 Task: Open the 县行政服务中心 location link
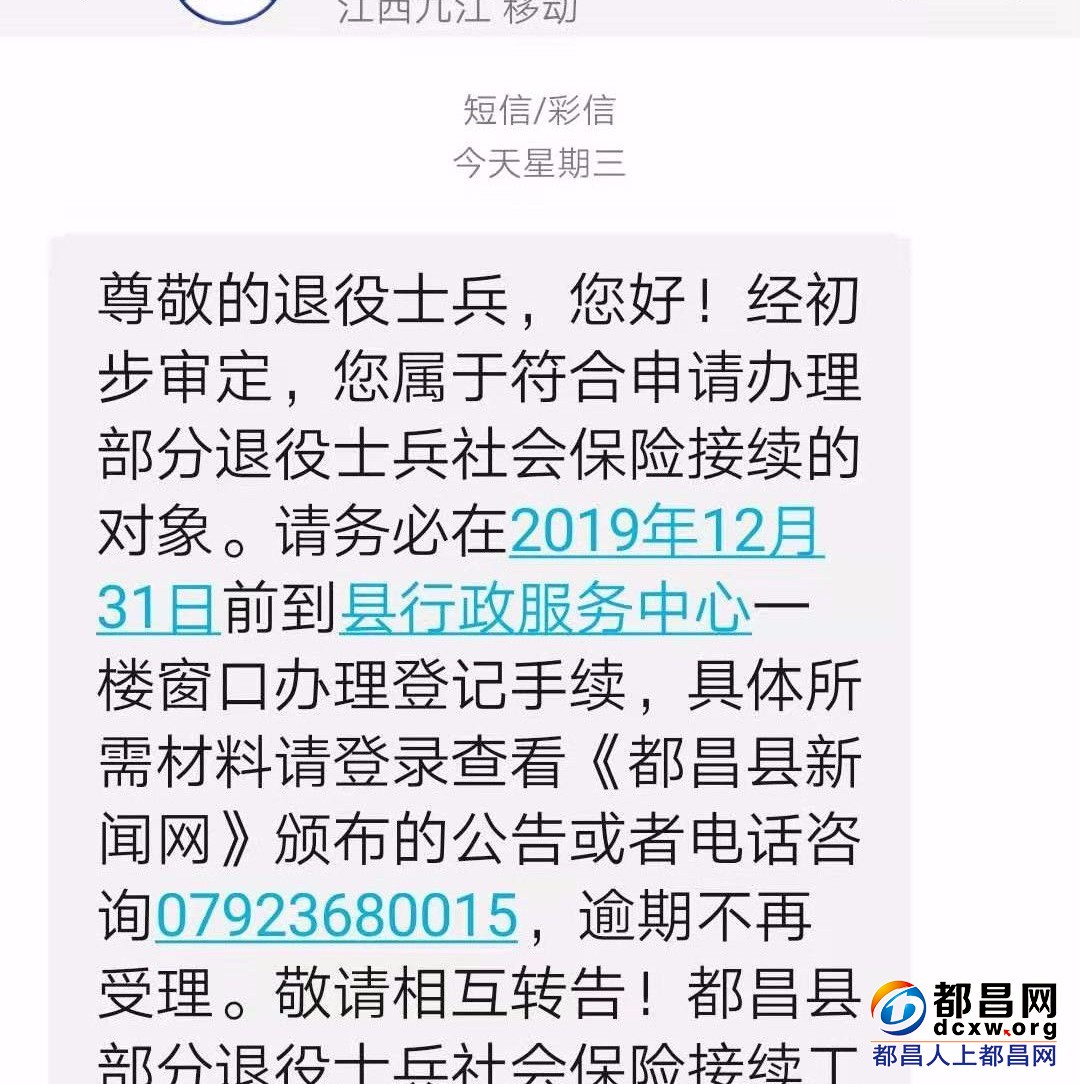(545, 608)
